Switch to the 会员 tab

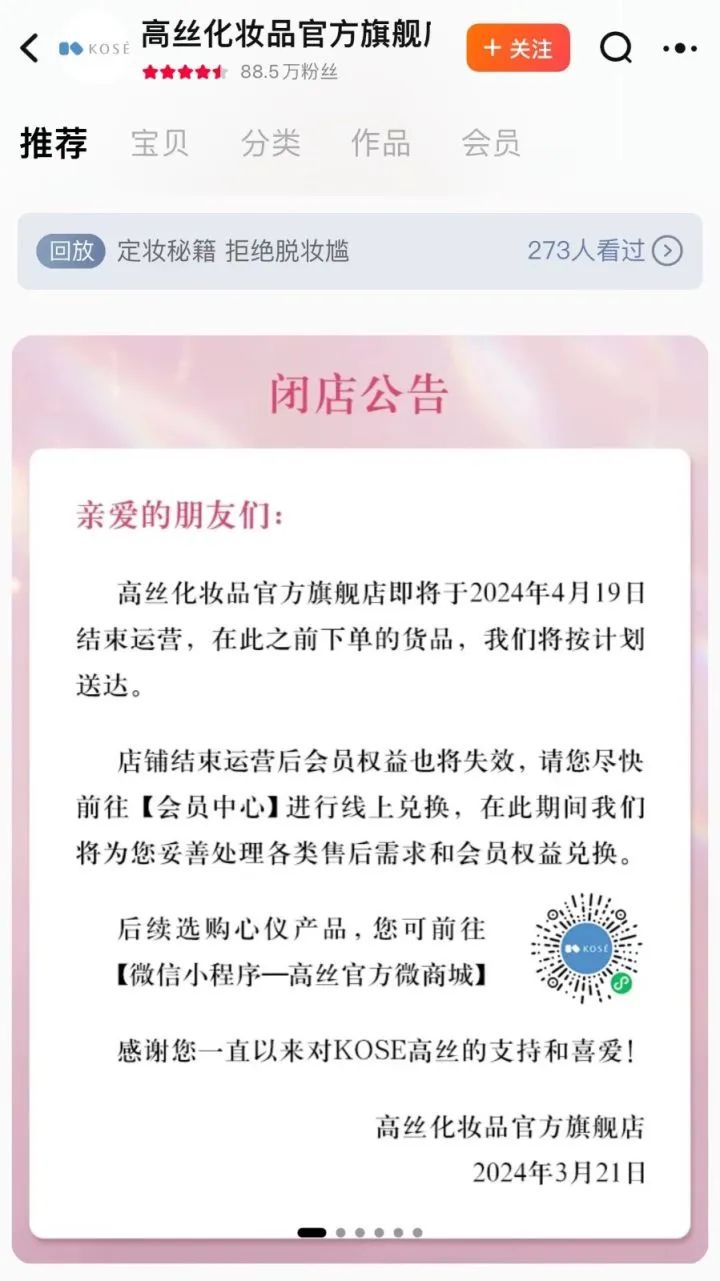coord(490,143)
